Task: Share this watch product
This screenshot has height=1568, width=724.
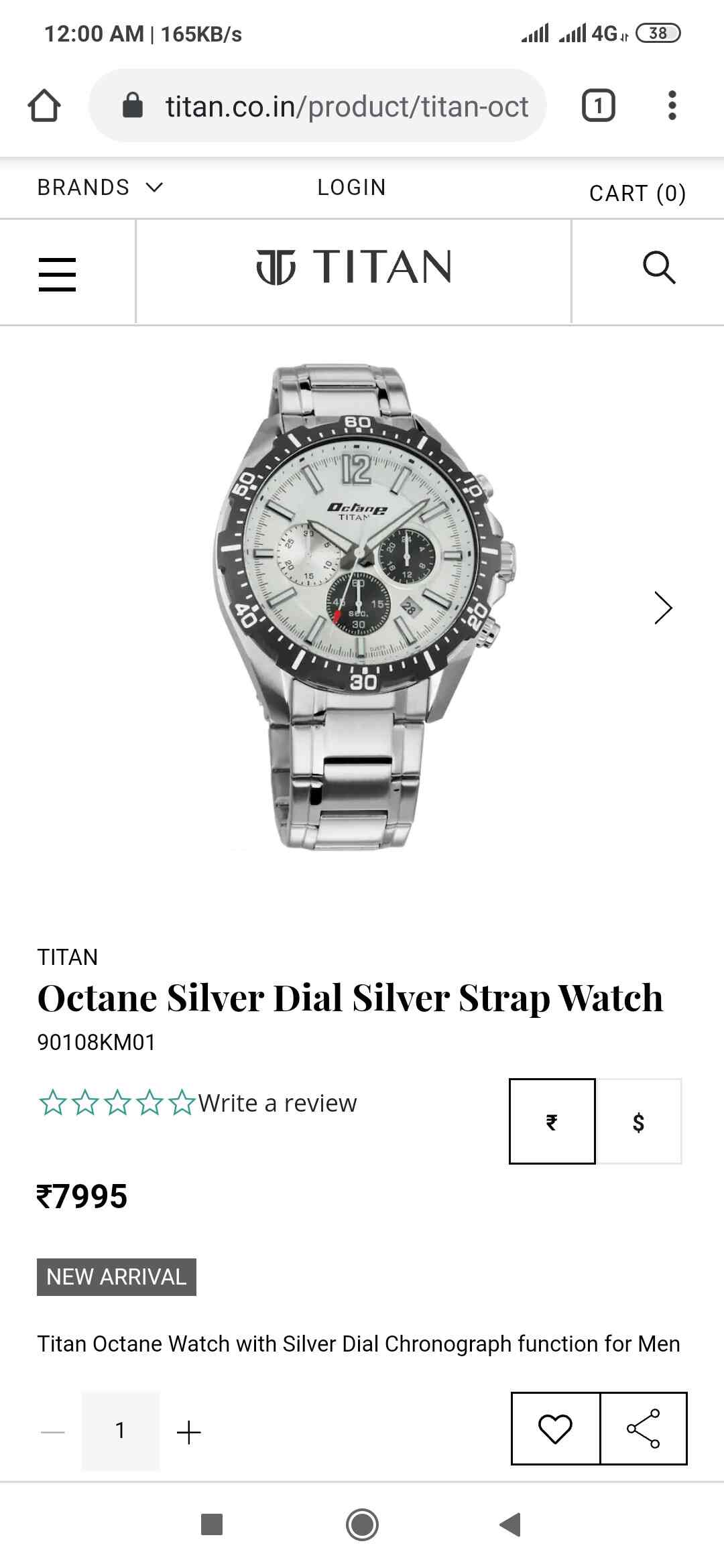Action: 643,1429
